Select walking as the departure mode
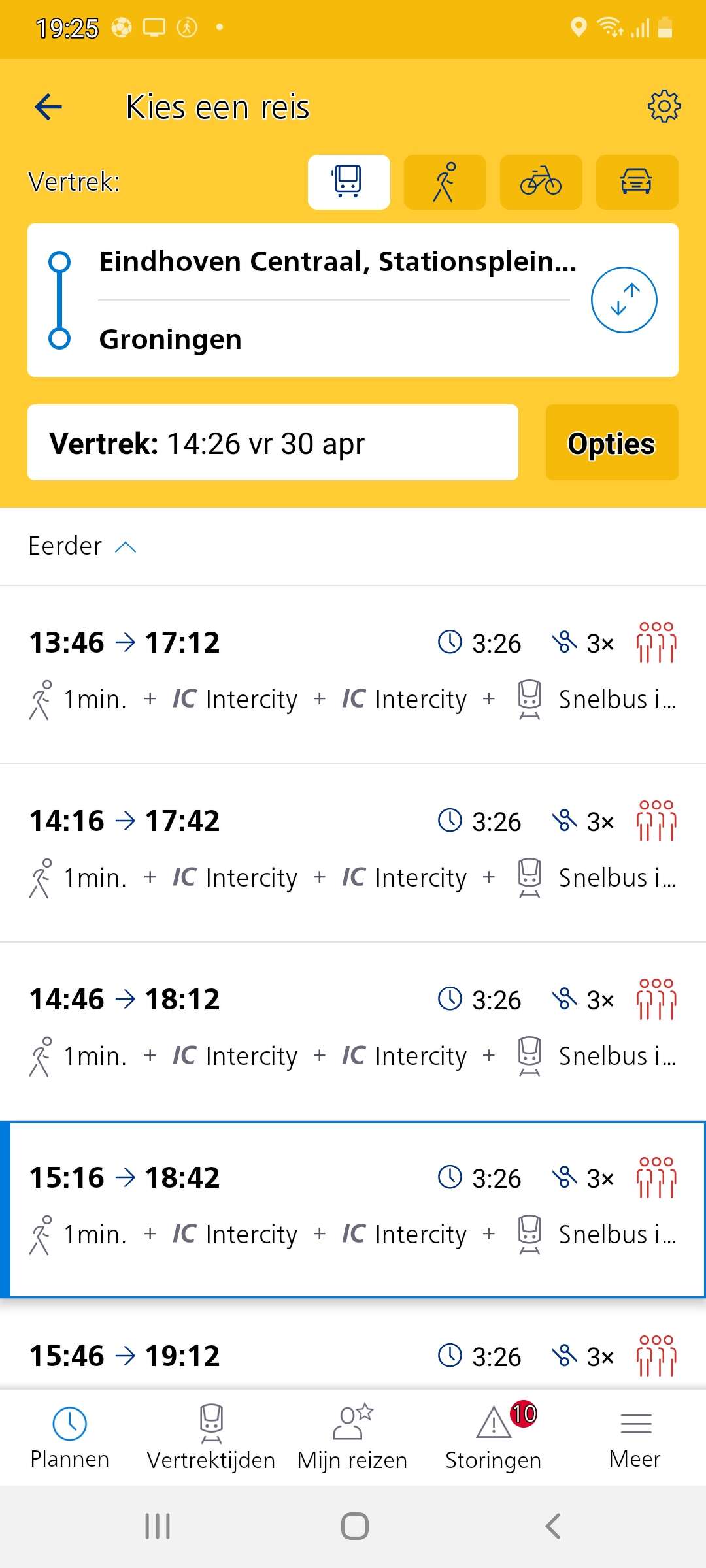 [445, 182]
